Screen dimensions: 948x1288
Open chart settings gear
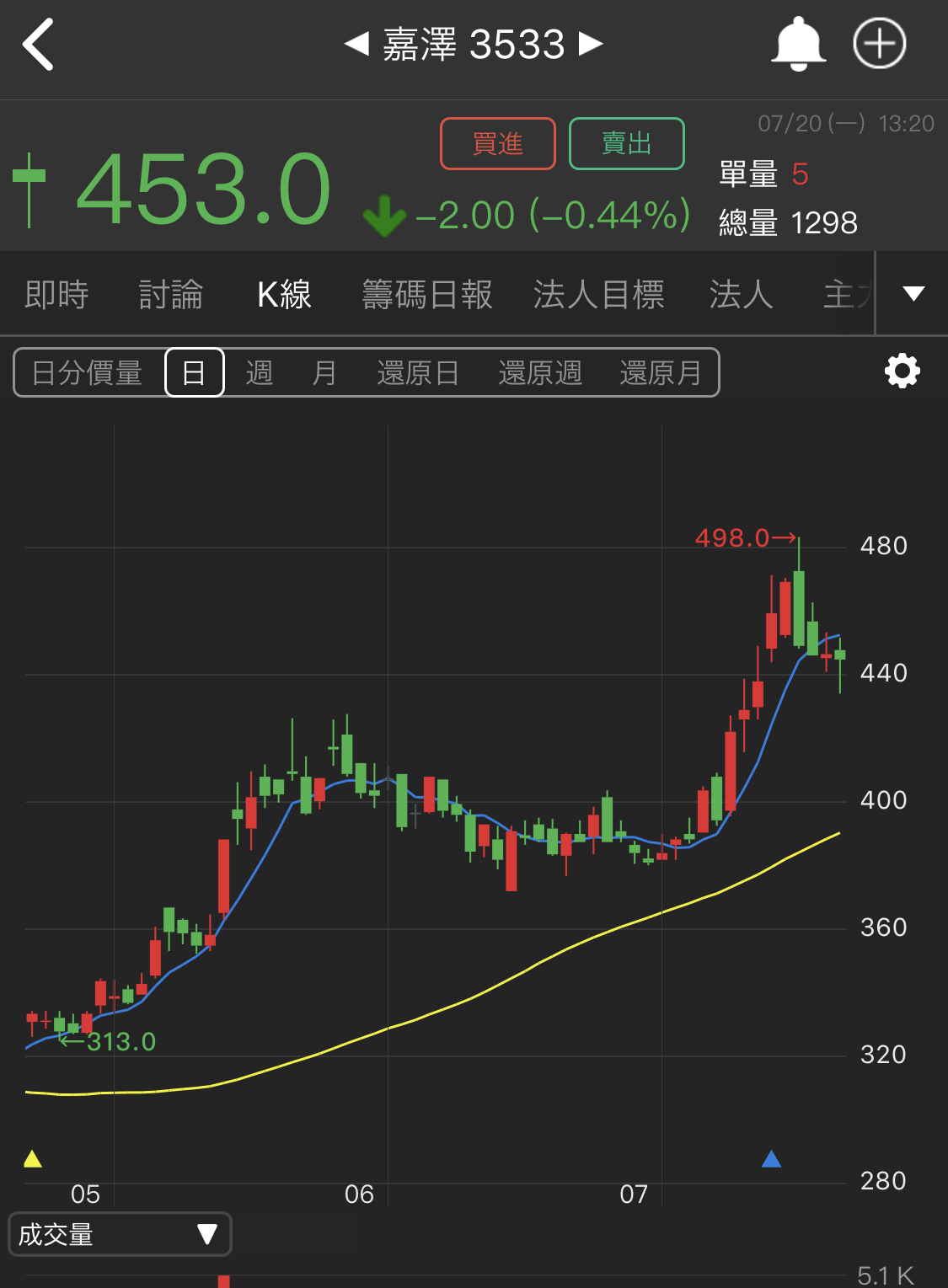pos(902,371)
